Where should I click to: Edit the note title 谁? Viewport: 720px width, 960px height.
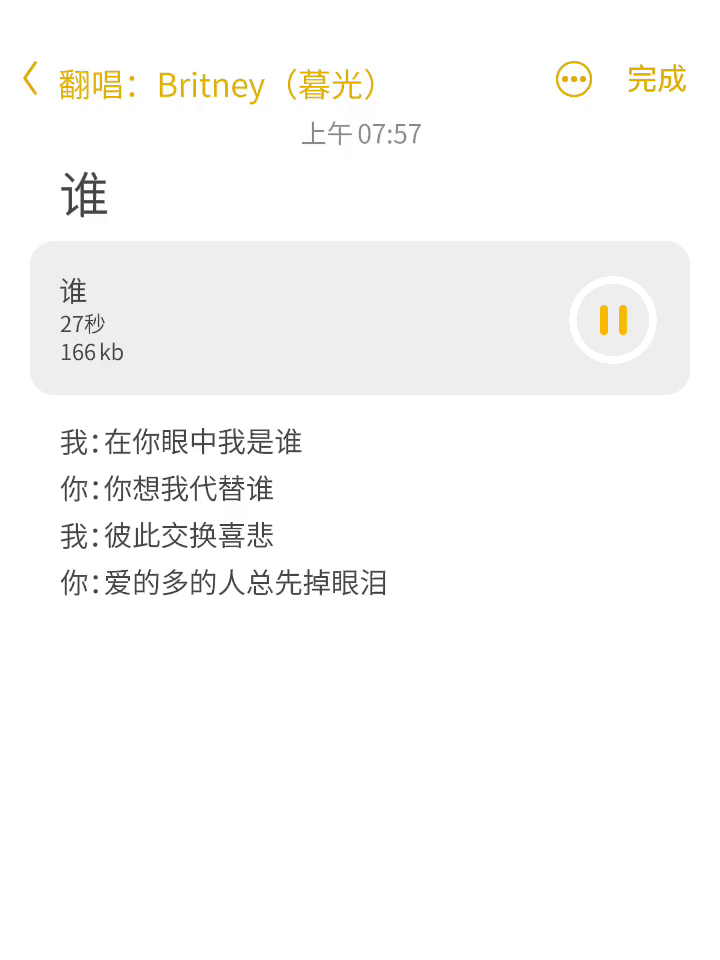pyautogui.click(x=85, y=194)
